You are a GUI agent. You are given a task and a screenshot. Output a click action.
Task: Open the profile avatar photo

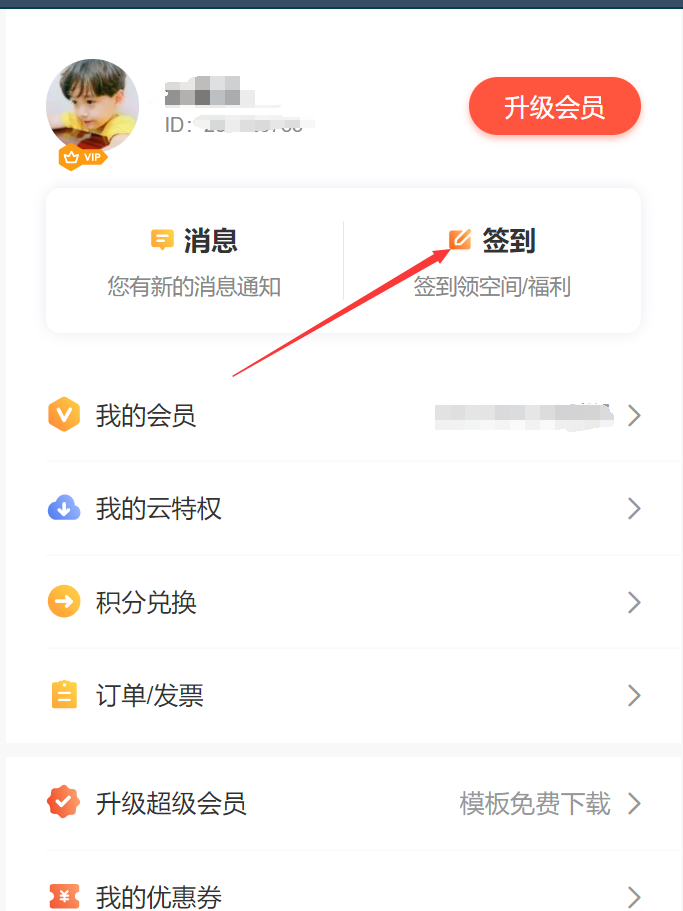92,106
